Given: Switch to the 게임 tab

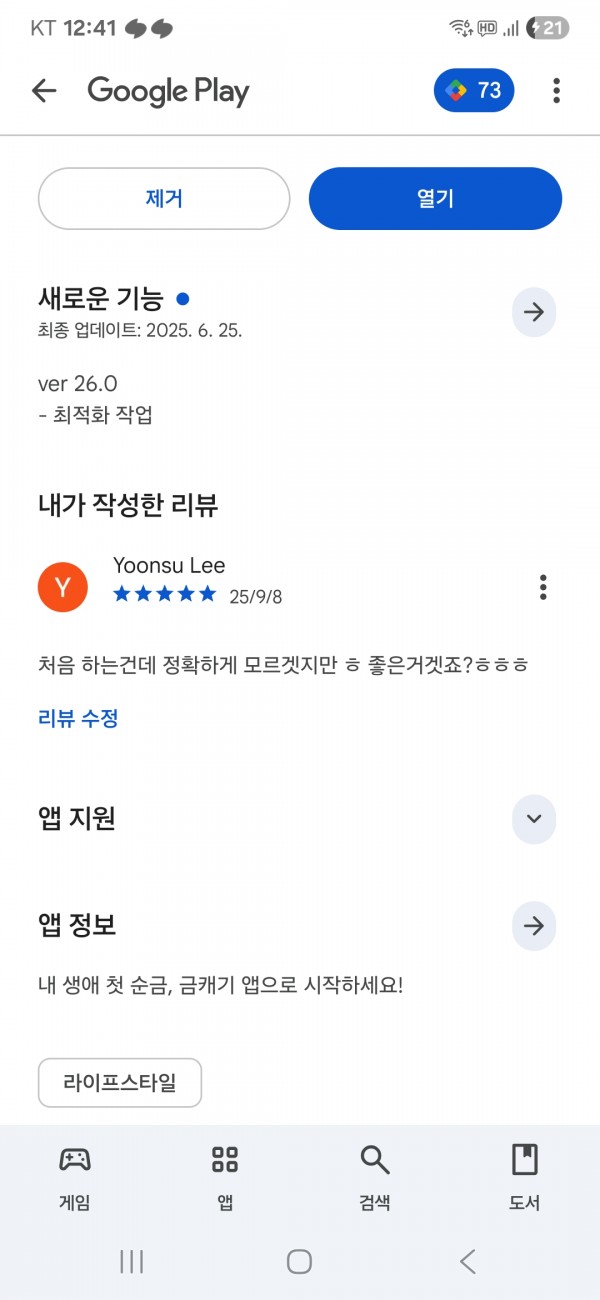Looking at the screenshot, I should 75,1177.
